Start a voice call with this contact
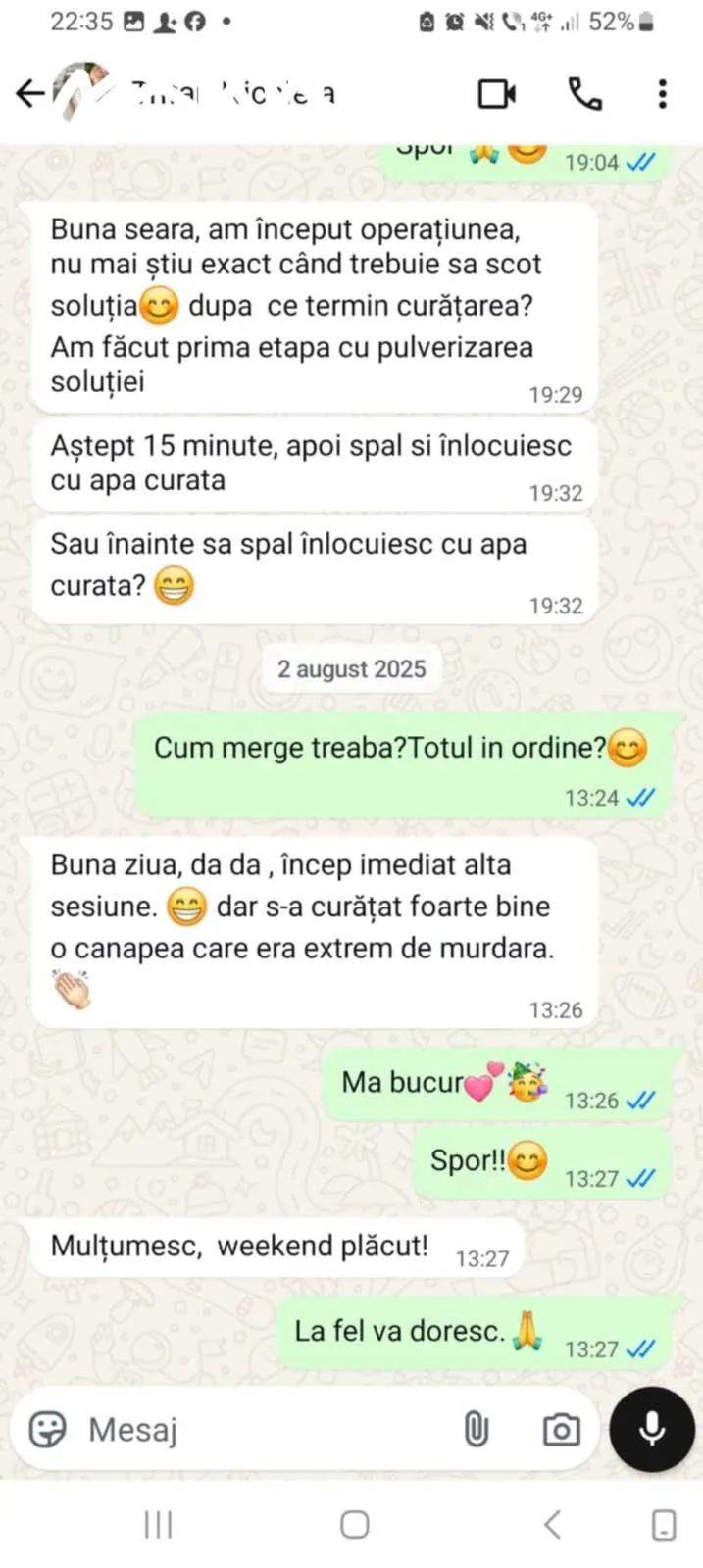Image resolution: width=703 pixels, height=1568 pixels. coord(585,94)
